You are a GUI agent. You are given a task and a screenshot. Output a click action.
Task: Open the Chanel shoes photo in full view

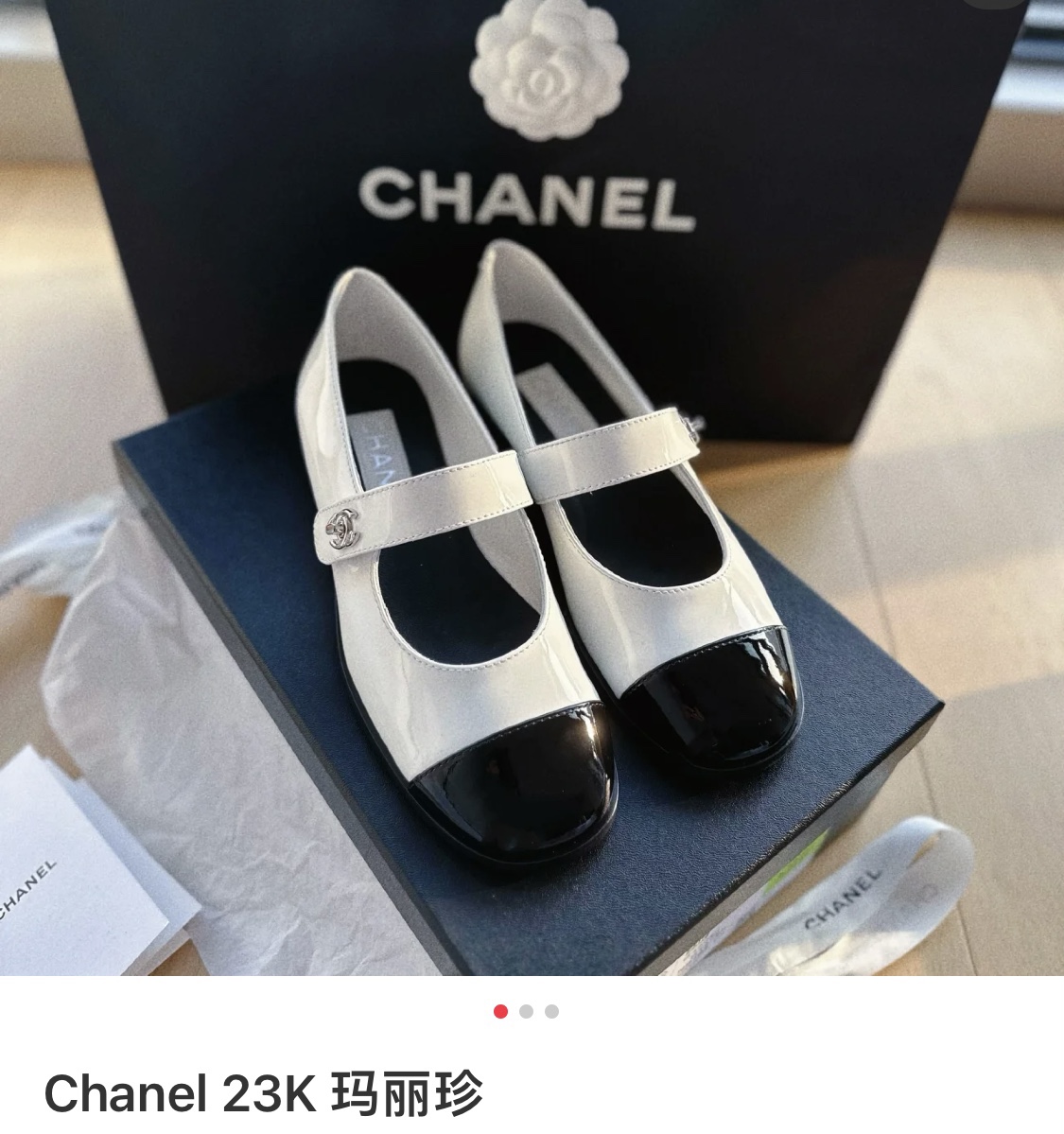(x=532, y=488)
